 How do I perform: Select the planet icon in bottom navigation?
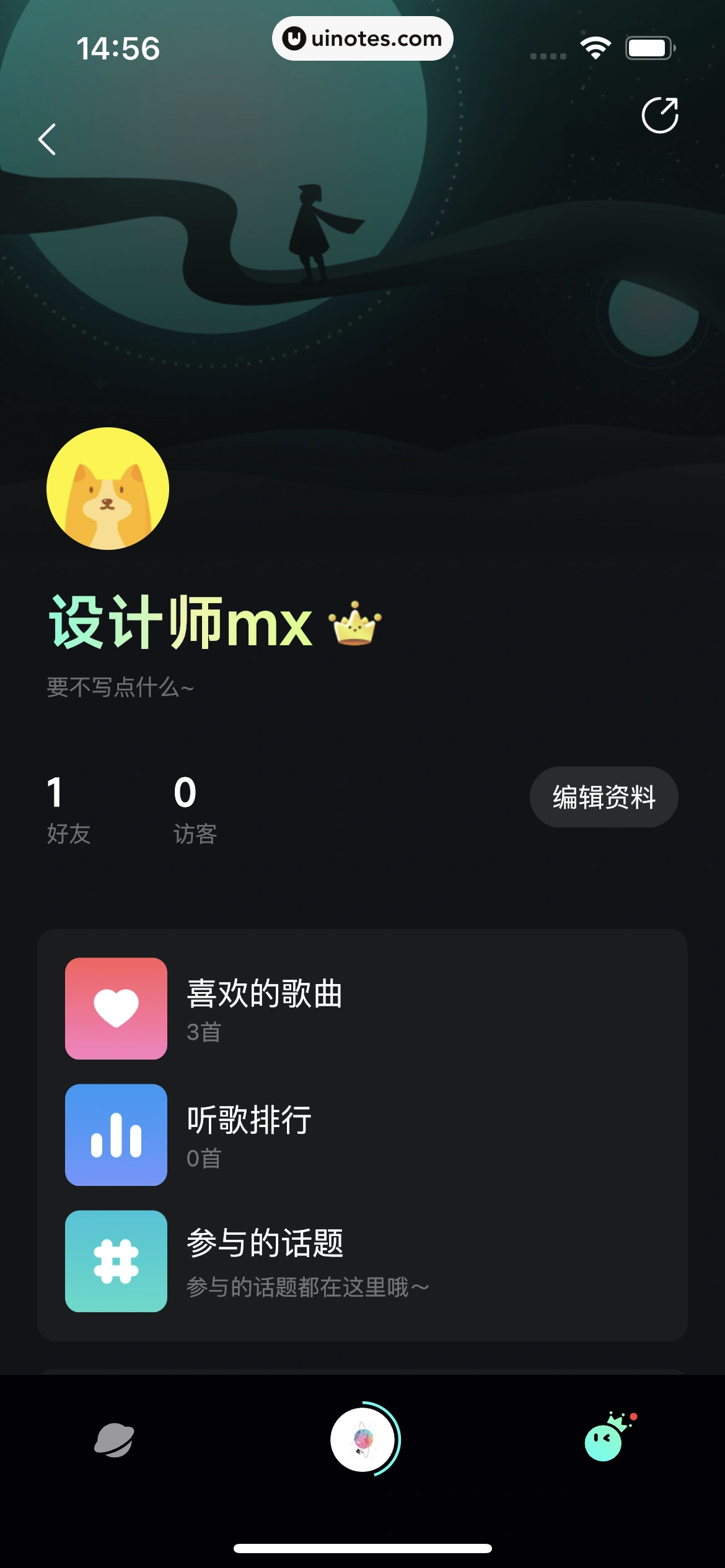(115, 1440)
